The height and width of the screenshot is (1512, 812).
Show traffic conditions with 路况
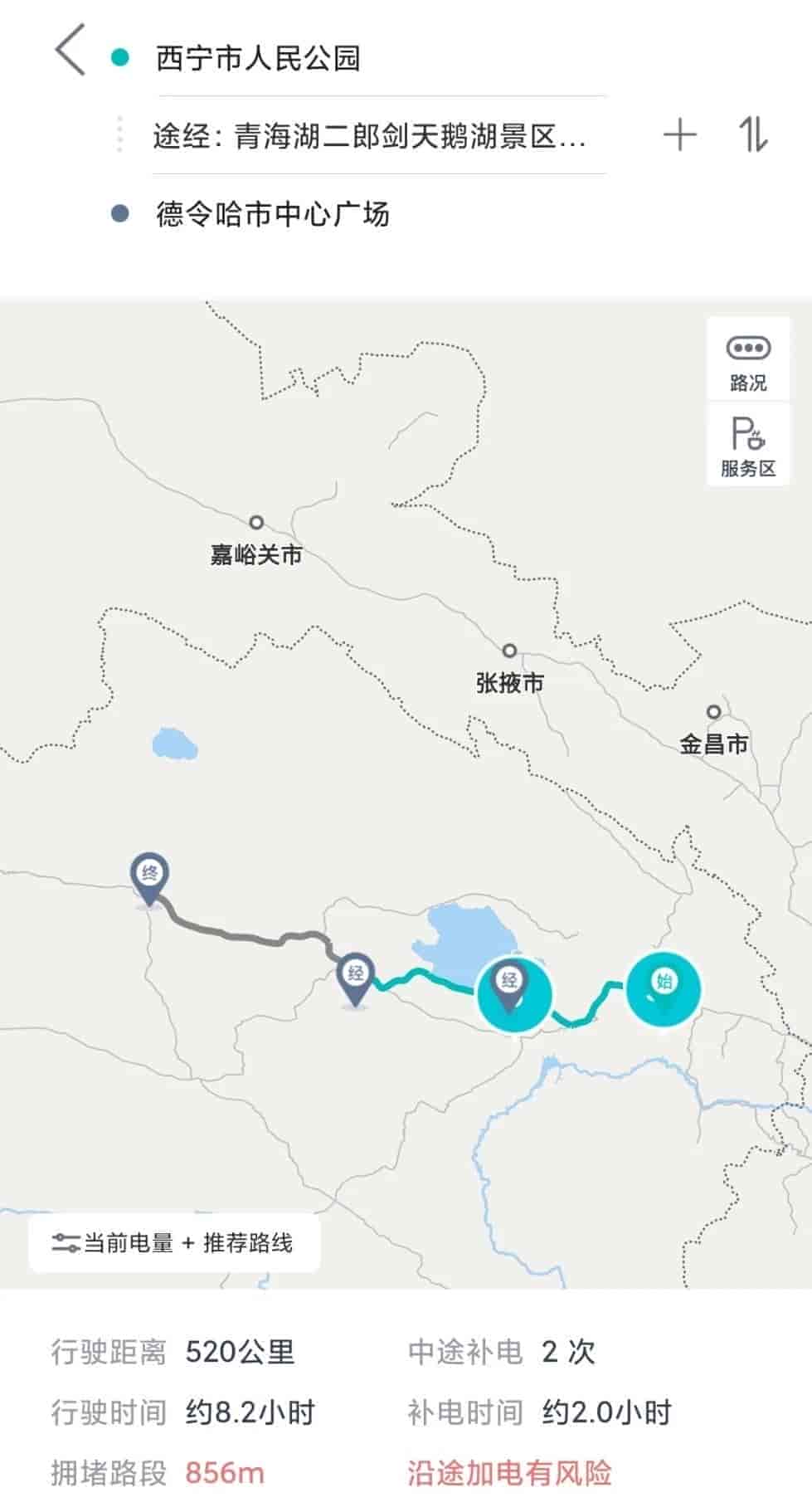(748, 361)
